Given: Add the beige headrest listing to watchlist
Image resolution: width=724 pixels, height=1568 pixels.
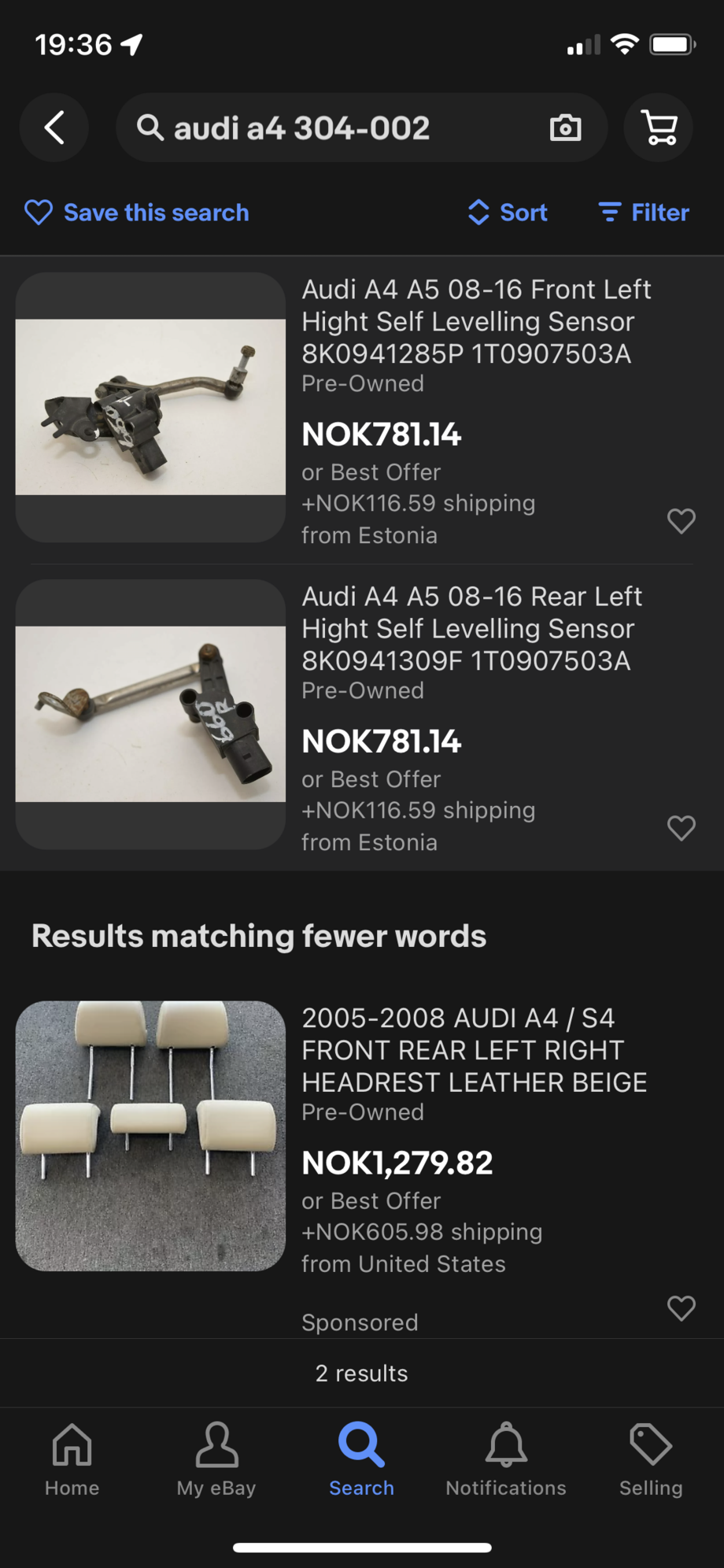Looking at the screenshot, I should [x=682, y=1307].
